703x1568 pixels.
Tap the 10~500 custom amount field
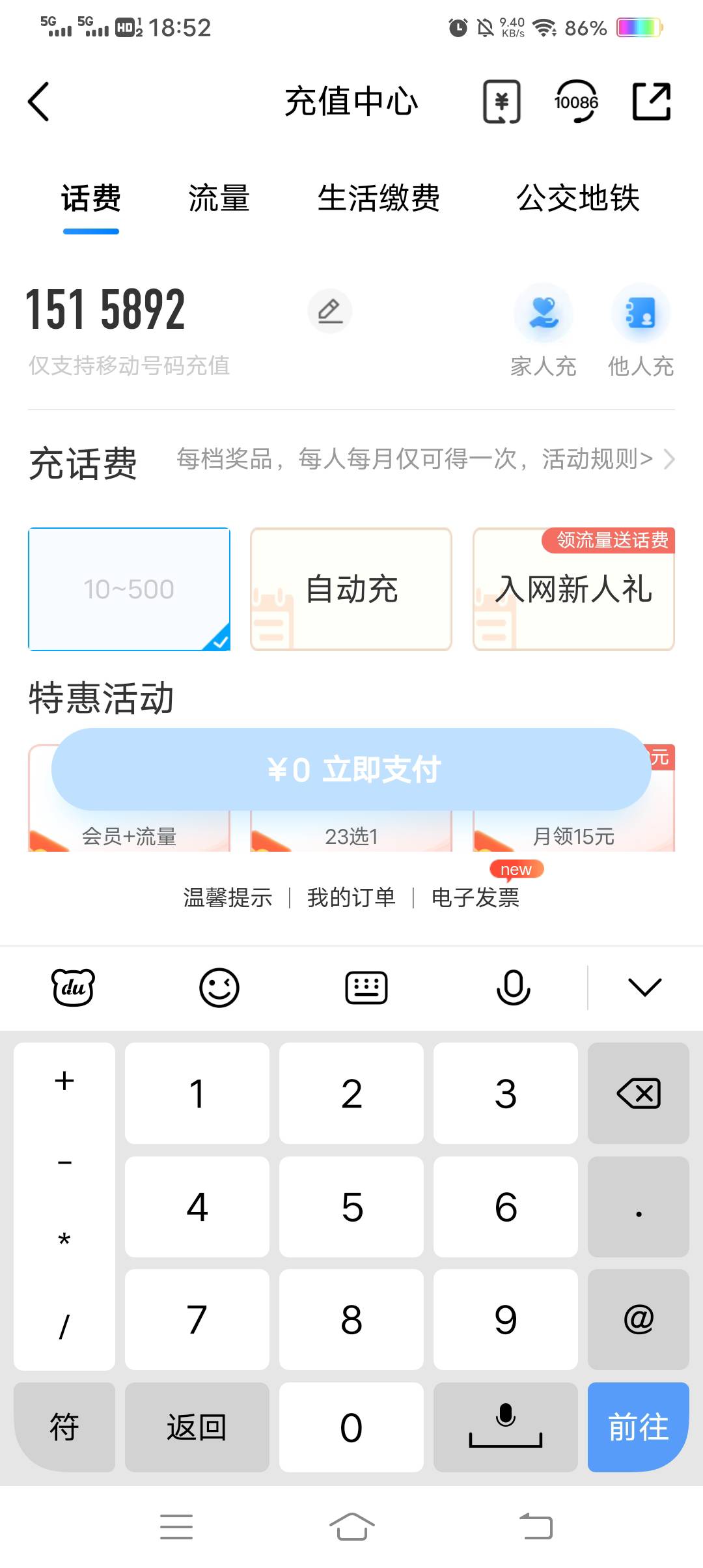(x=129, y=589)
